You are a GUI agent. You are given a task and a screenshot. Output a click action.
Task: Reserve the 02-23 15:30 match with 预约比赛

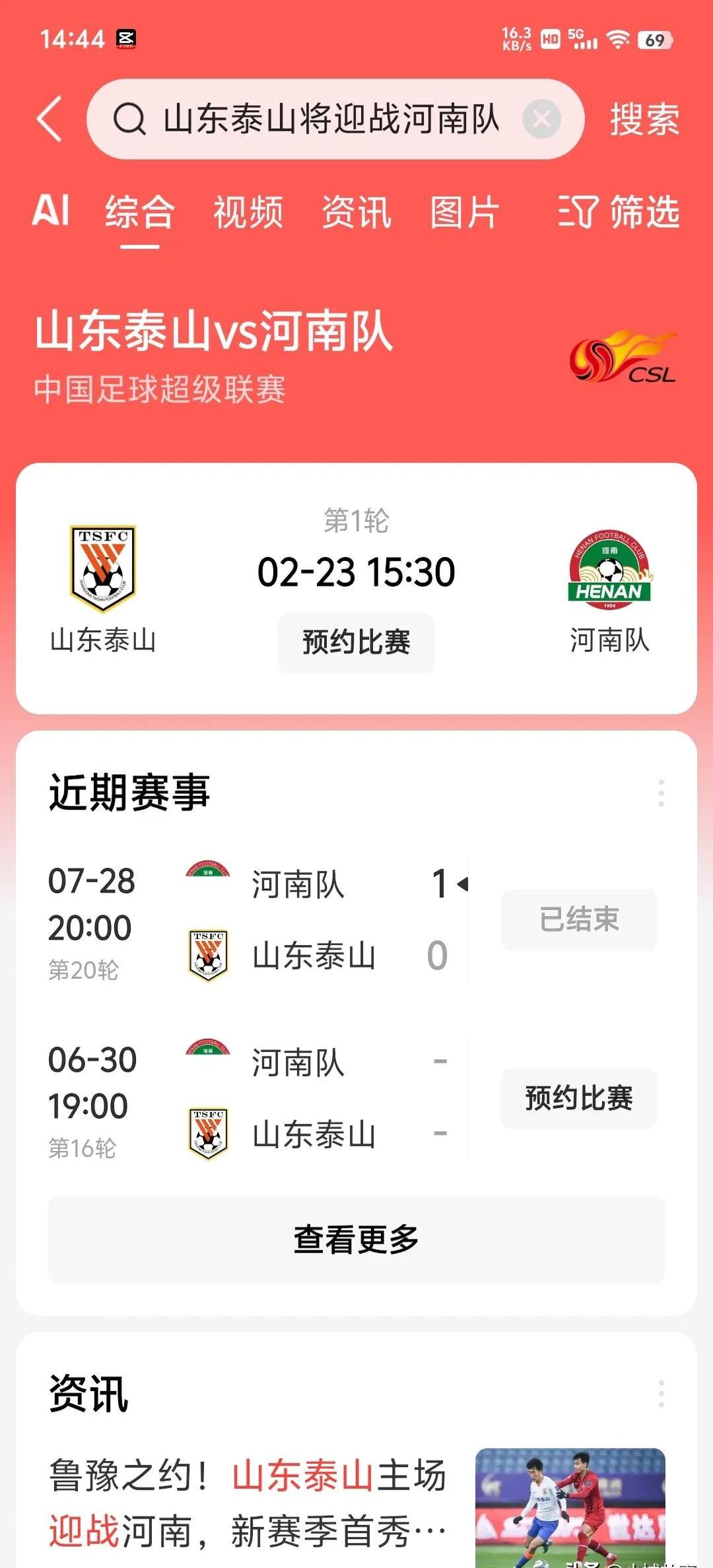point(356,642)
